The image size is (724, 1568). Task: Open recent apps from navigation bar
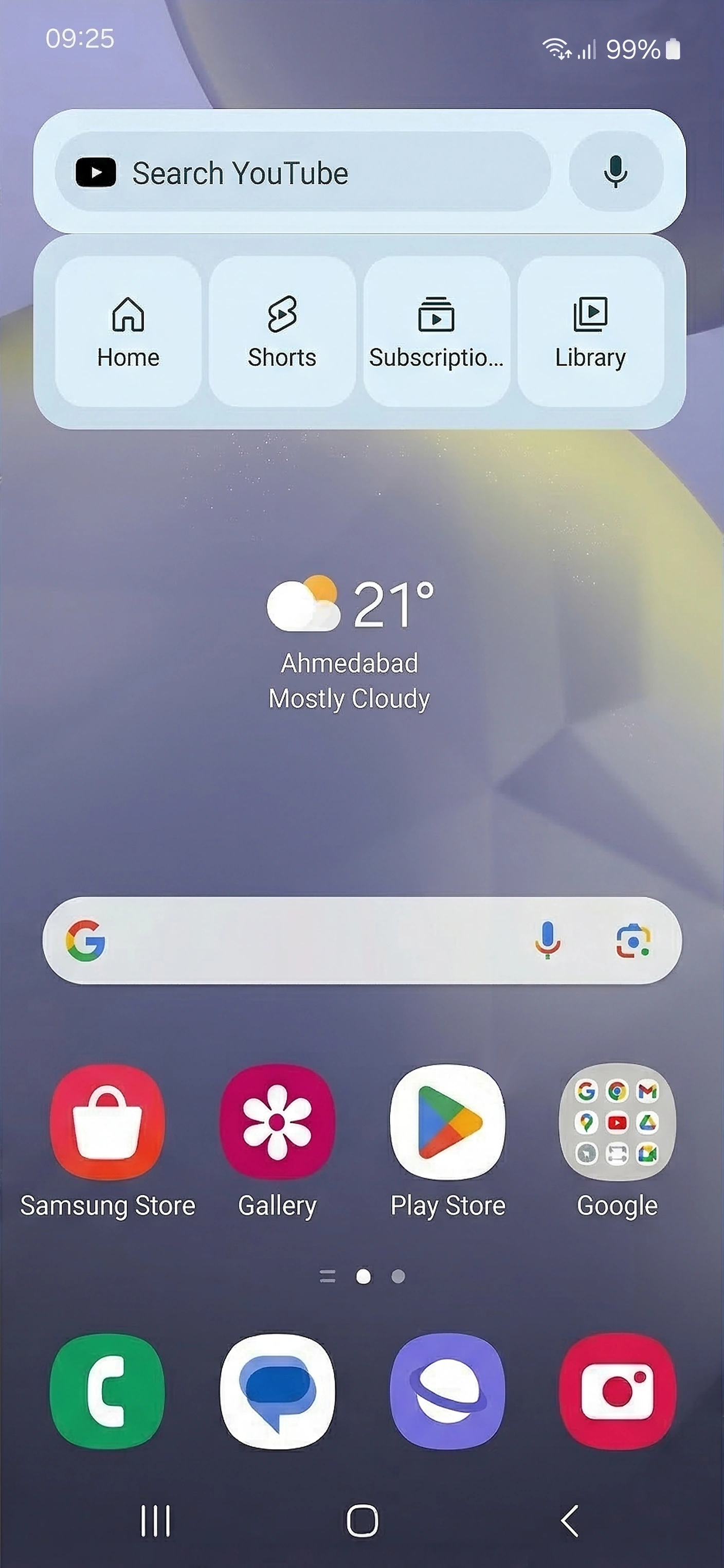click(x=156, y=1521)
